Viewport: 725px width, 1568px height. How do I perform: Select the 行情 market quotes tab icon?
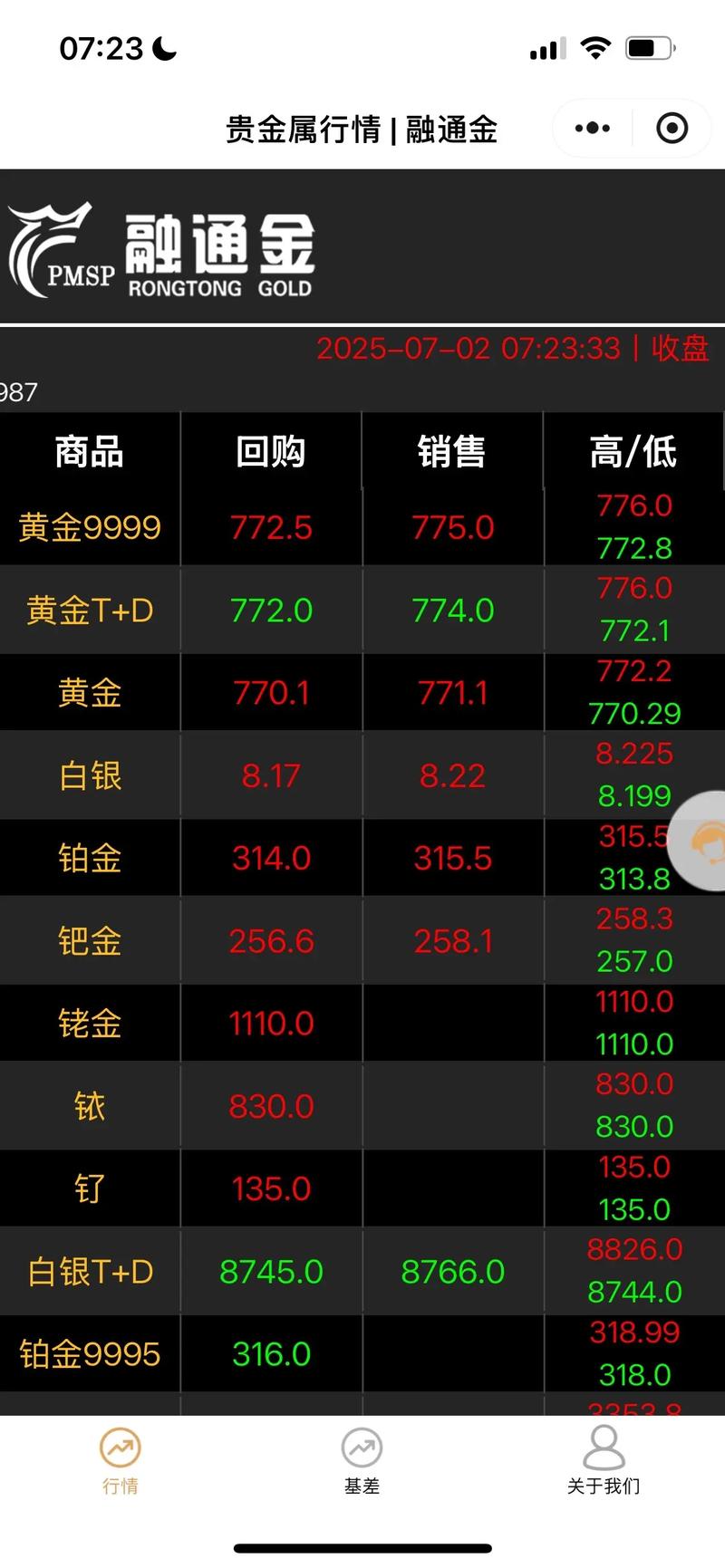pos(121,1449)
